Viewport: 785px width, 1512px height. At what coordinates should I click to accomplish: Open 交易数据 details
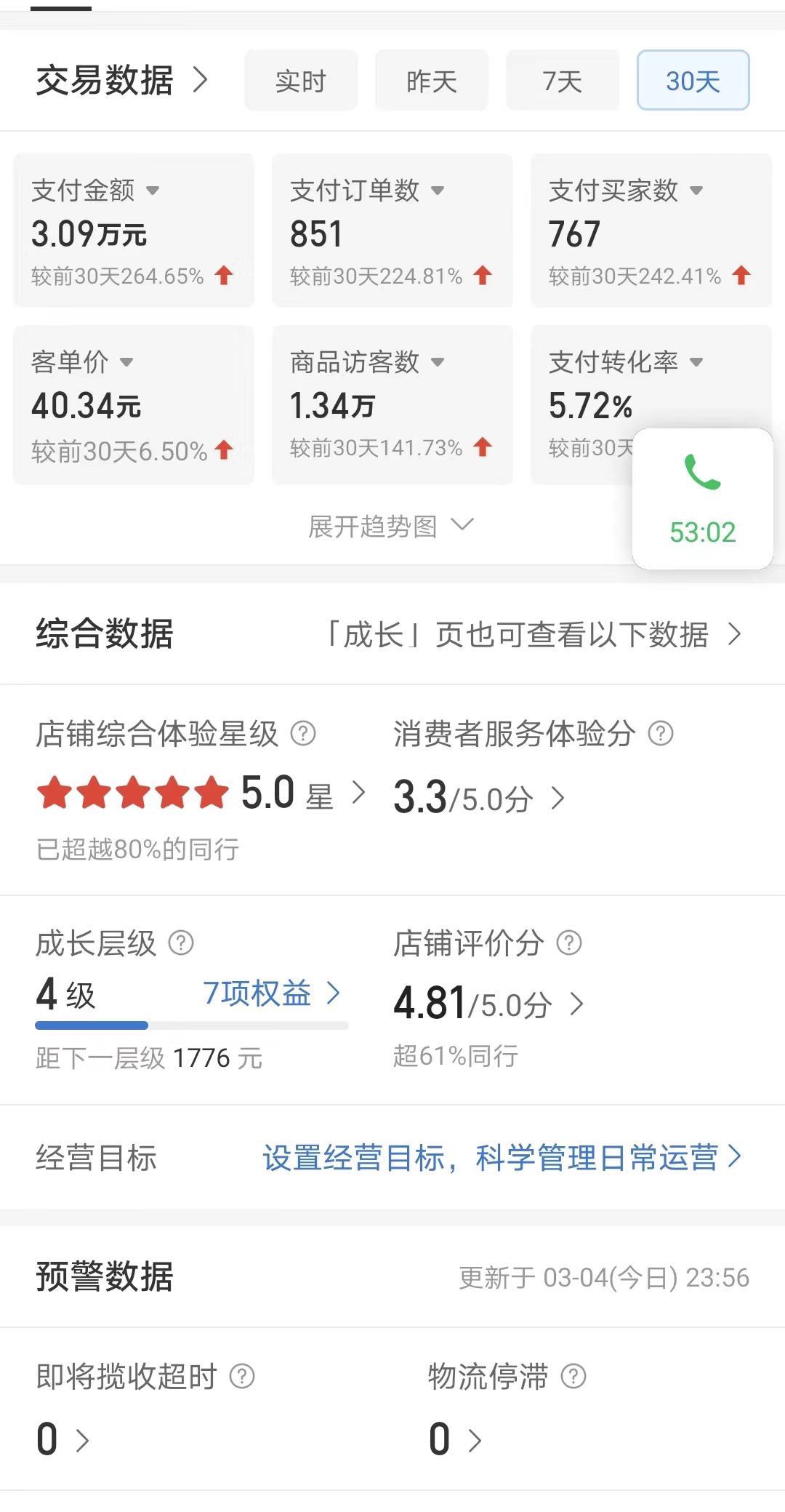tap(122, 80)
